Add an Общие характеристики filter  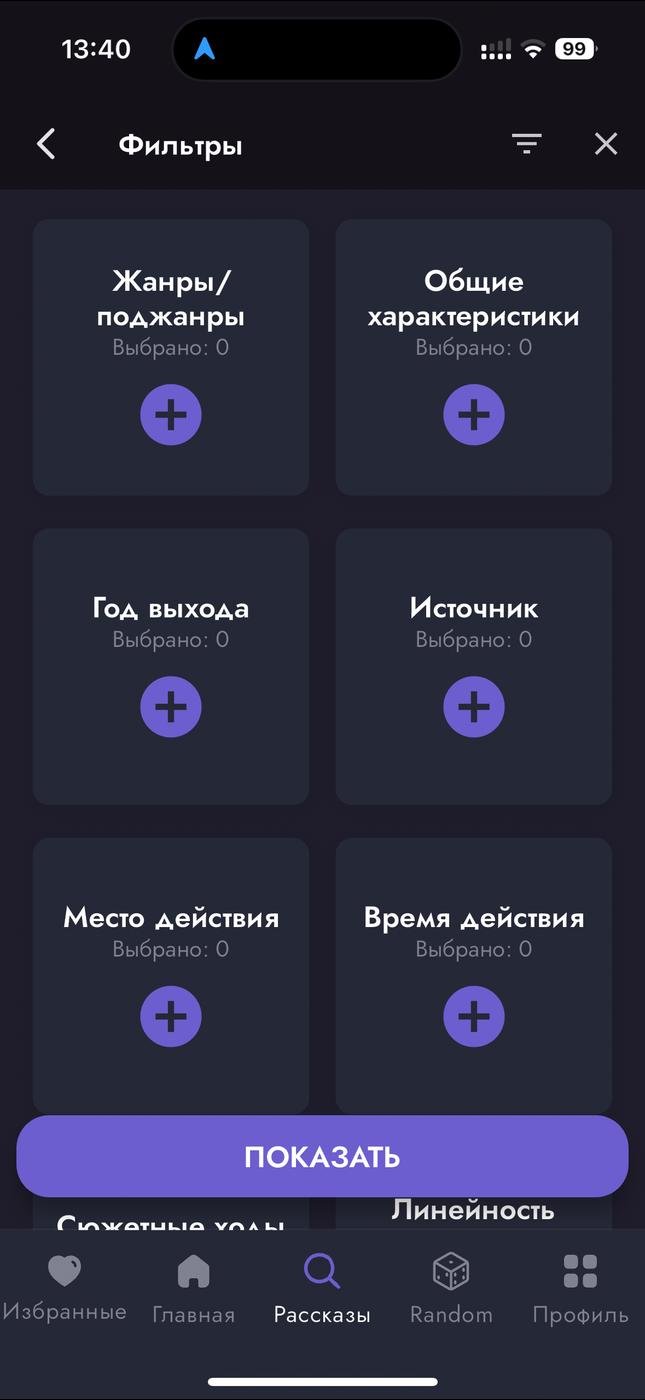point(474,415)
